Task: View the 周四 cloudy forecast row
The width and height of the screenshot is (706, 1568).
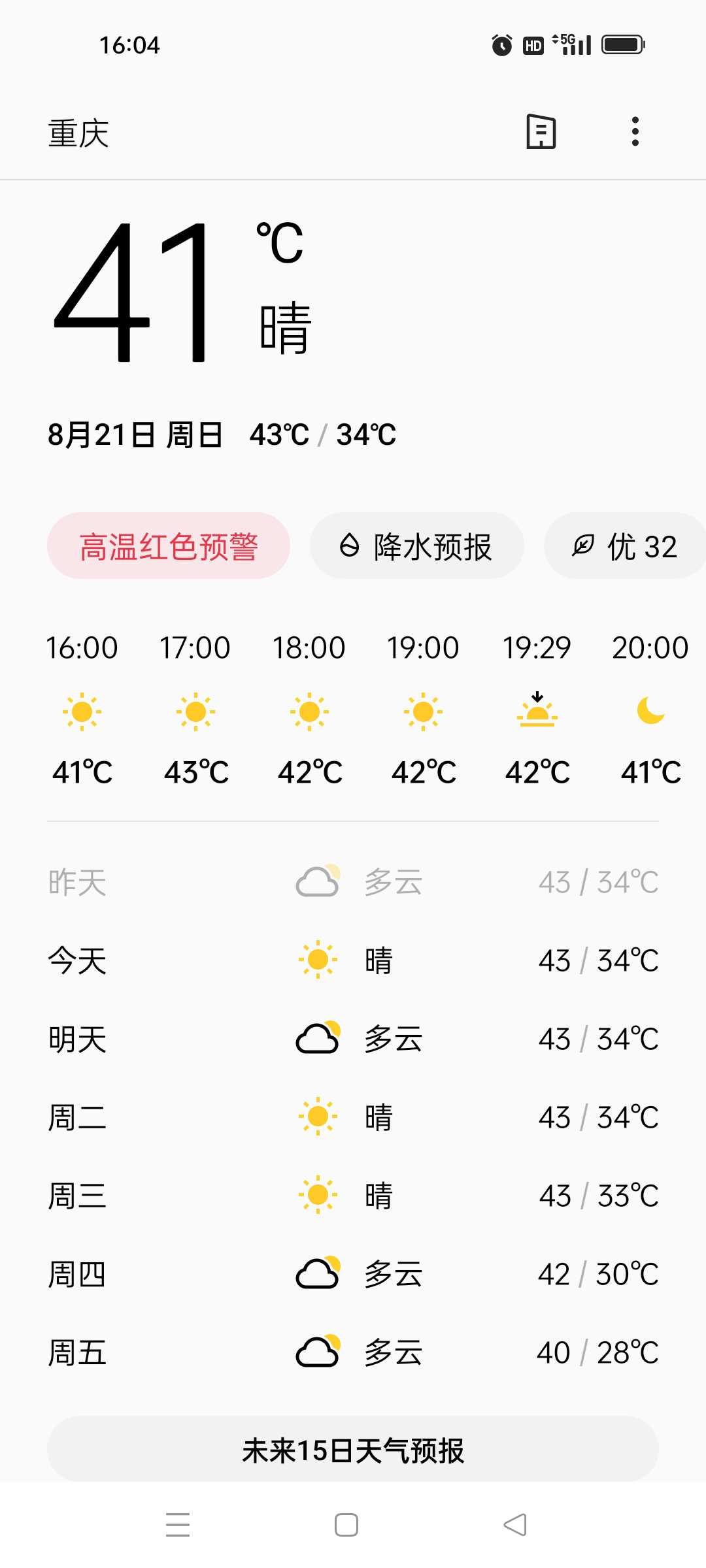Action: point(353,1274)
